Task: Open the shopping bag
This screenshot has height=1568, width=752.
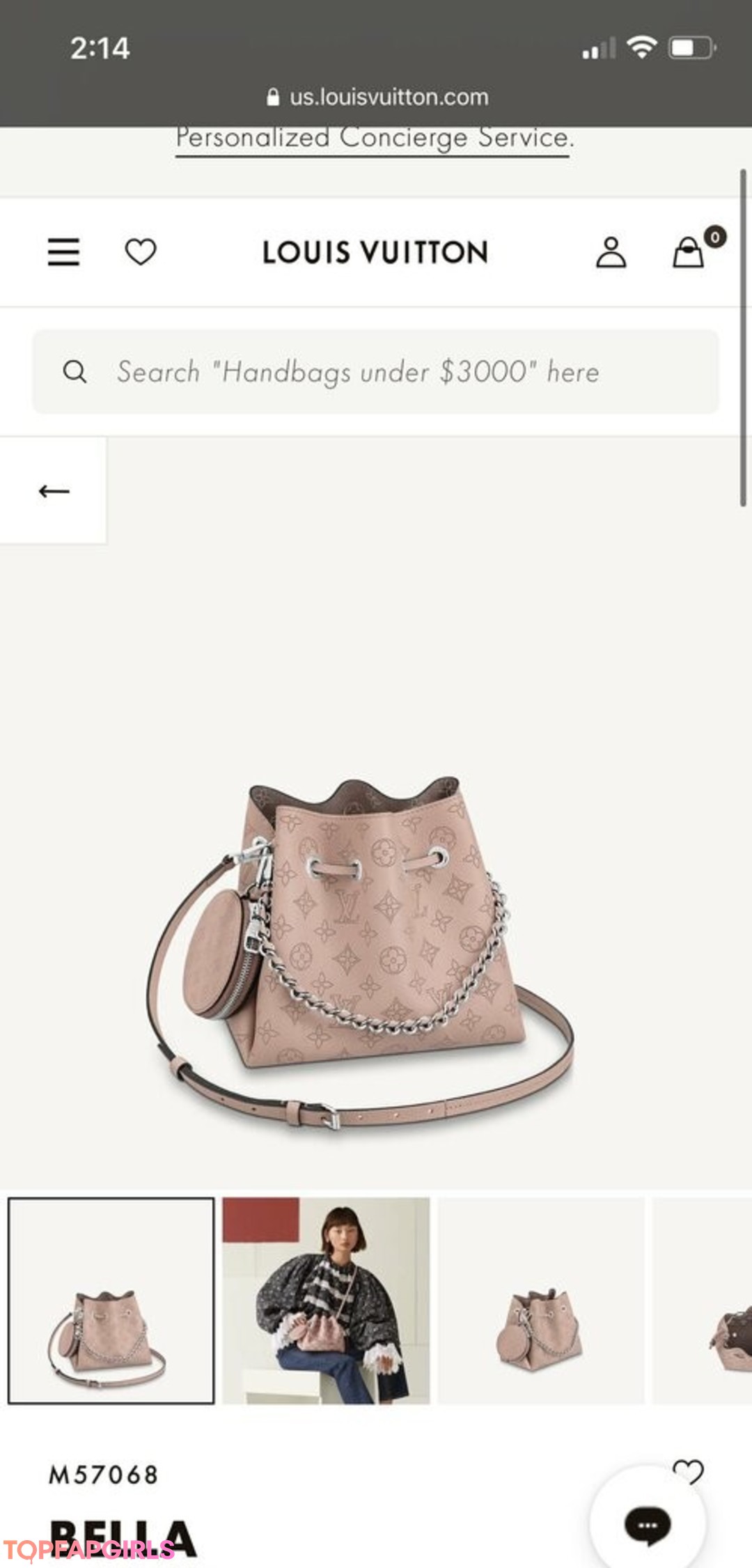Action: [x=689, y=252]
